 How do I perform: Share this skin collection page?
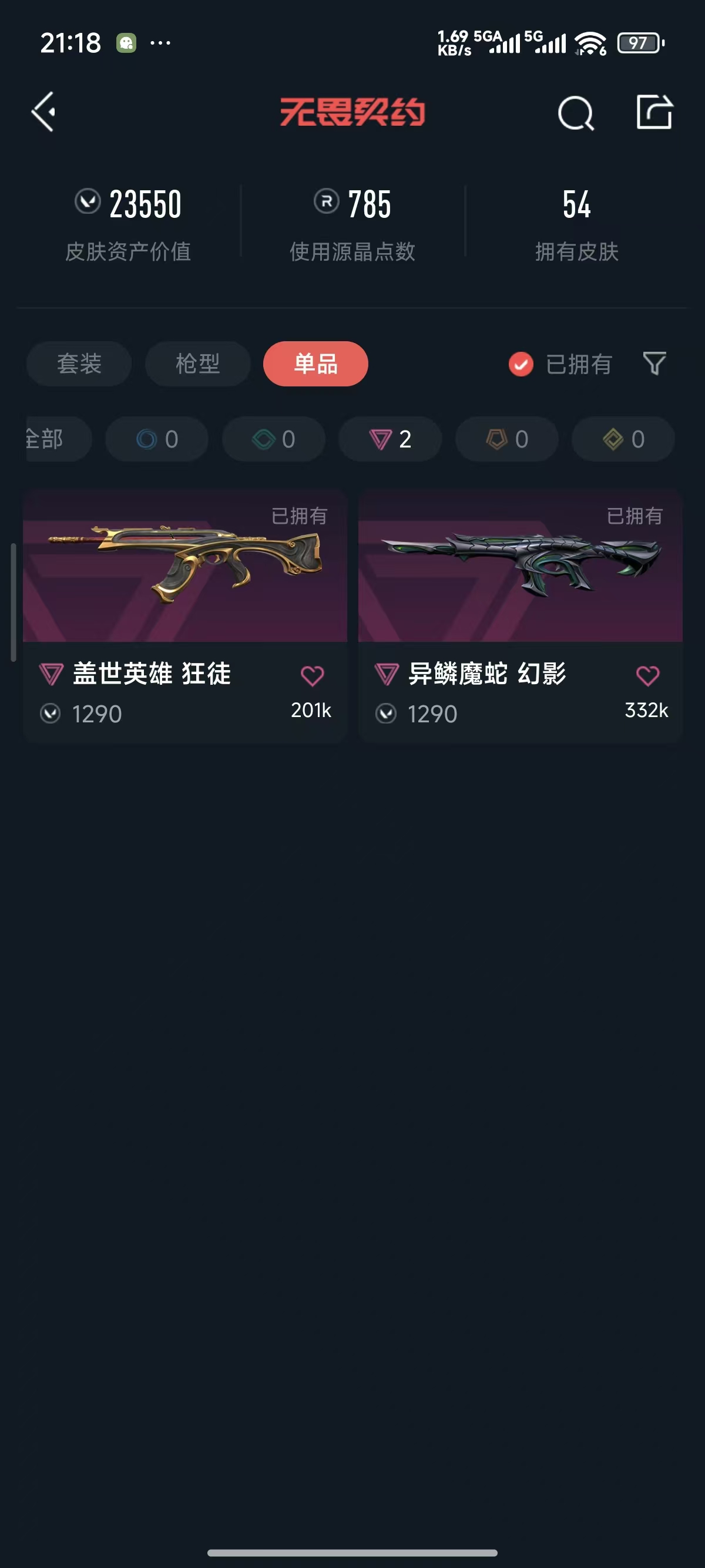pos(654,112)
